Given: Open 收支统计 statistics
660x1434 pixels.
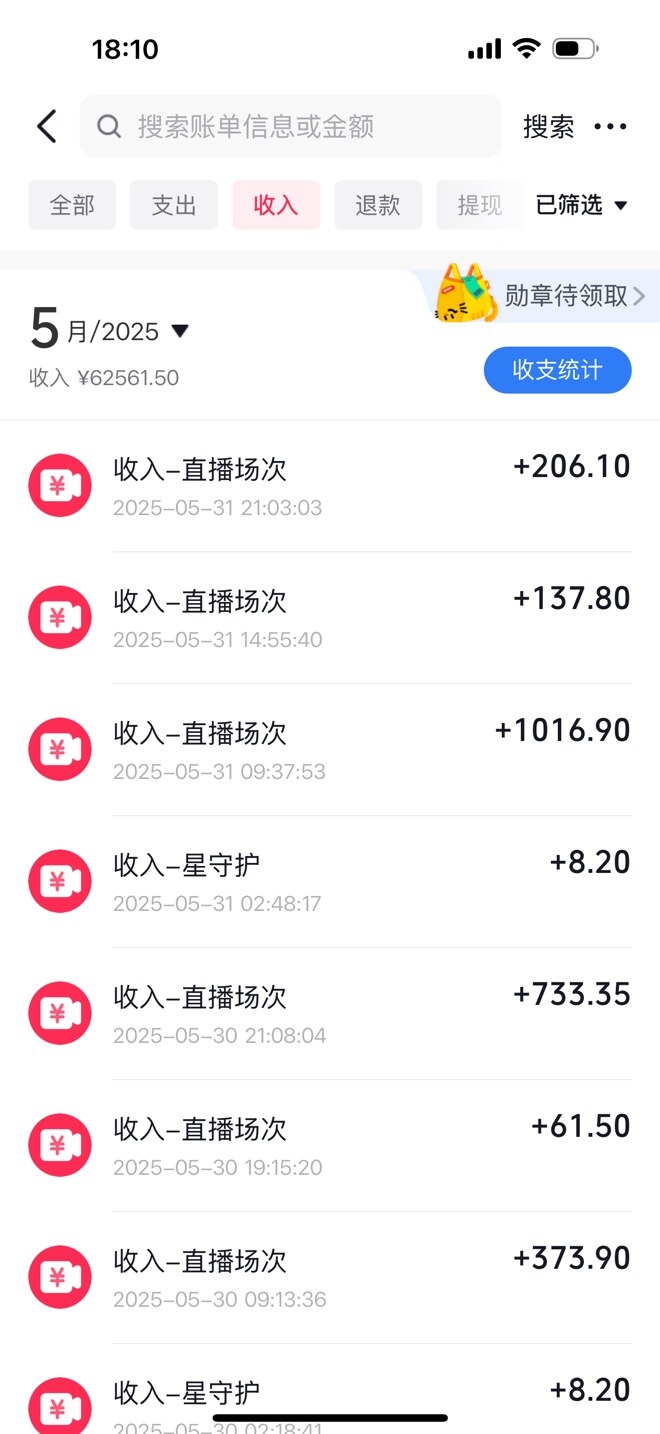Looking at the screenshot, I should tap(558, 370).
